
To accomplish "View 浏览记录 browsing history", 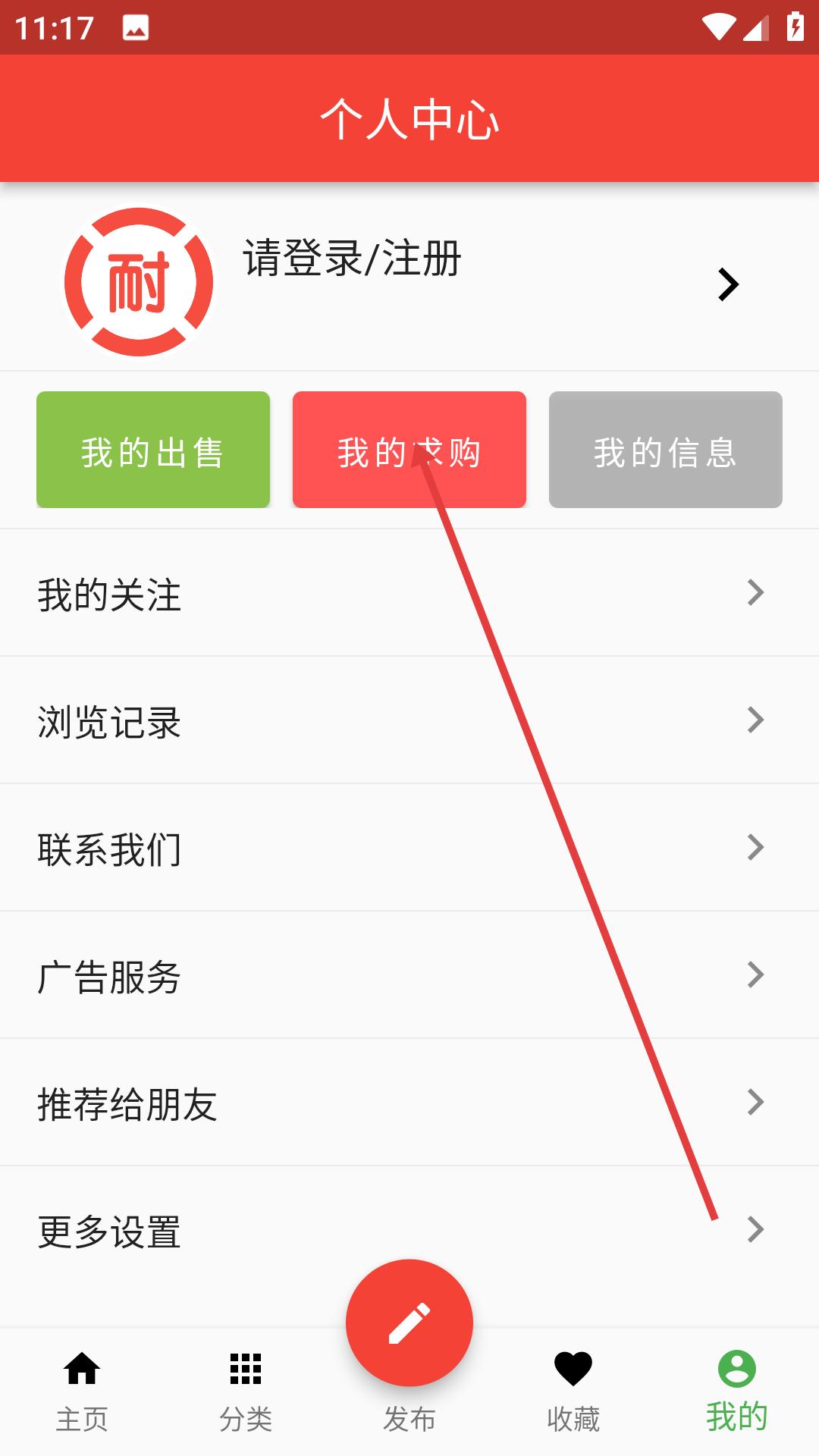I will pyautogui.click(x=409, y=720).
